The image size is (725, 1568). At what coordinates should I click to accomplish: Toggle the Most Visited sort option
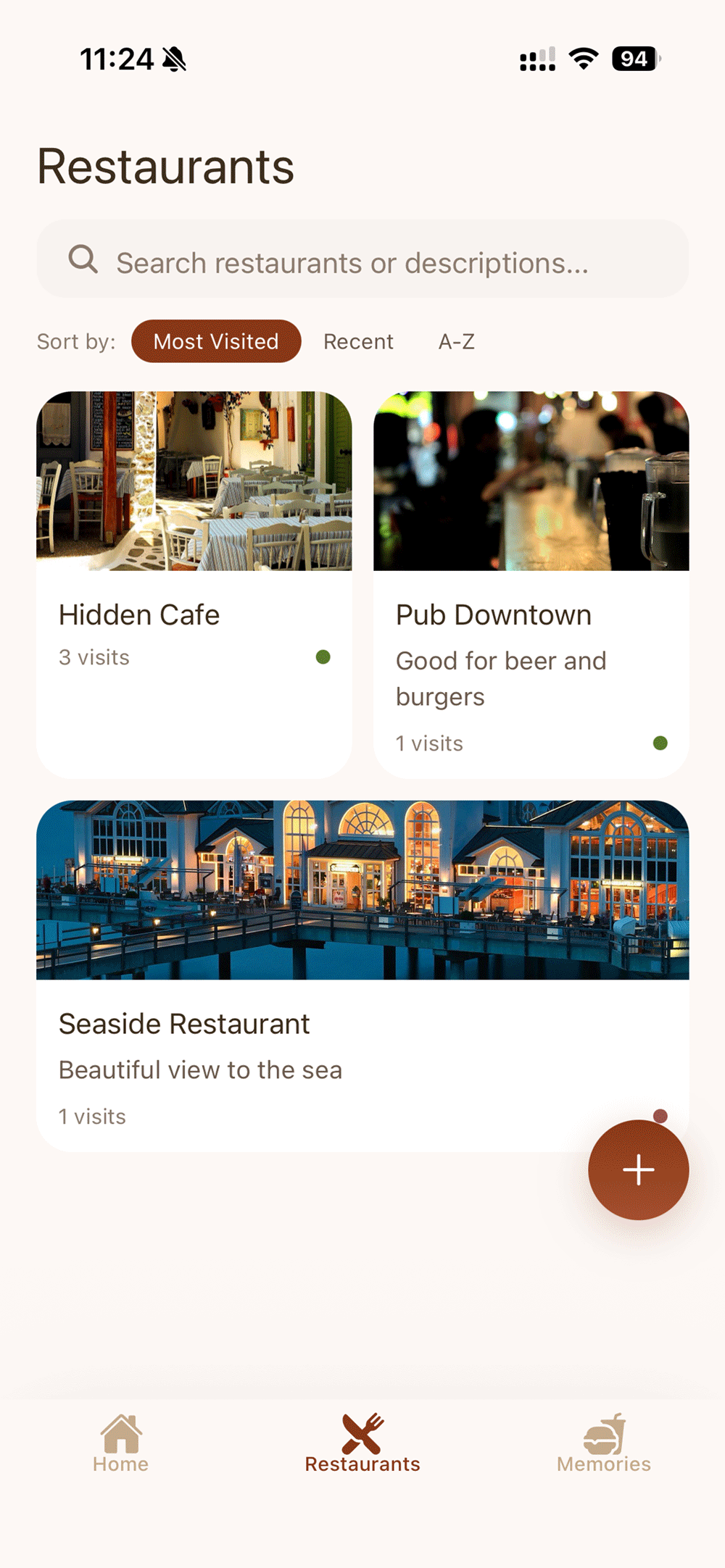click(x=215, y=341)
